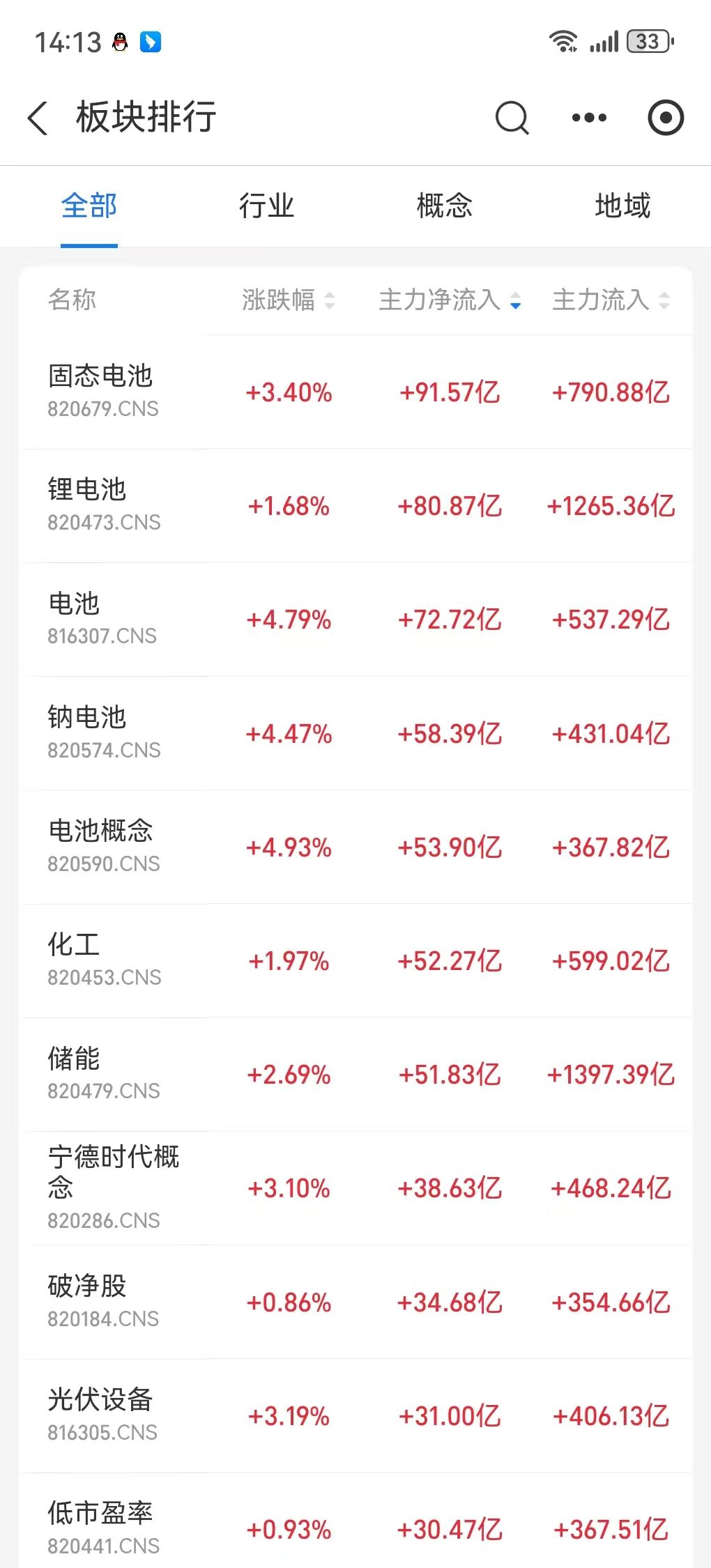Open the 锂电池 sector row
This screenshot has width=711, height=1568.
(x=355, y=505)
